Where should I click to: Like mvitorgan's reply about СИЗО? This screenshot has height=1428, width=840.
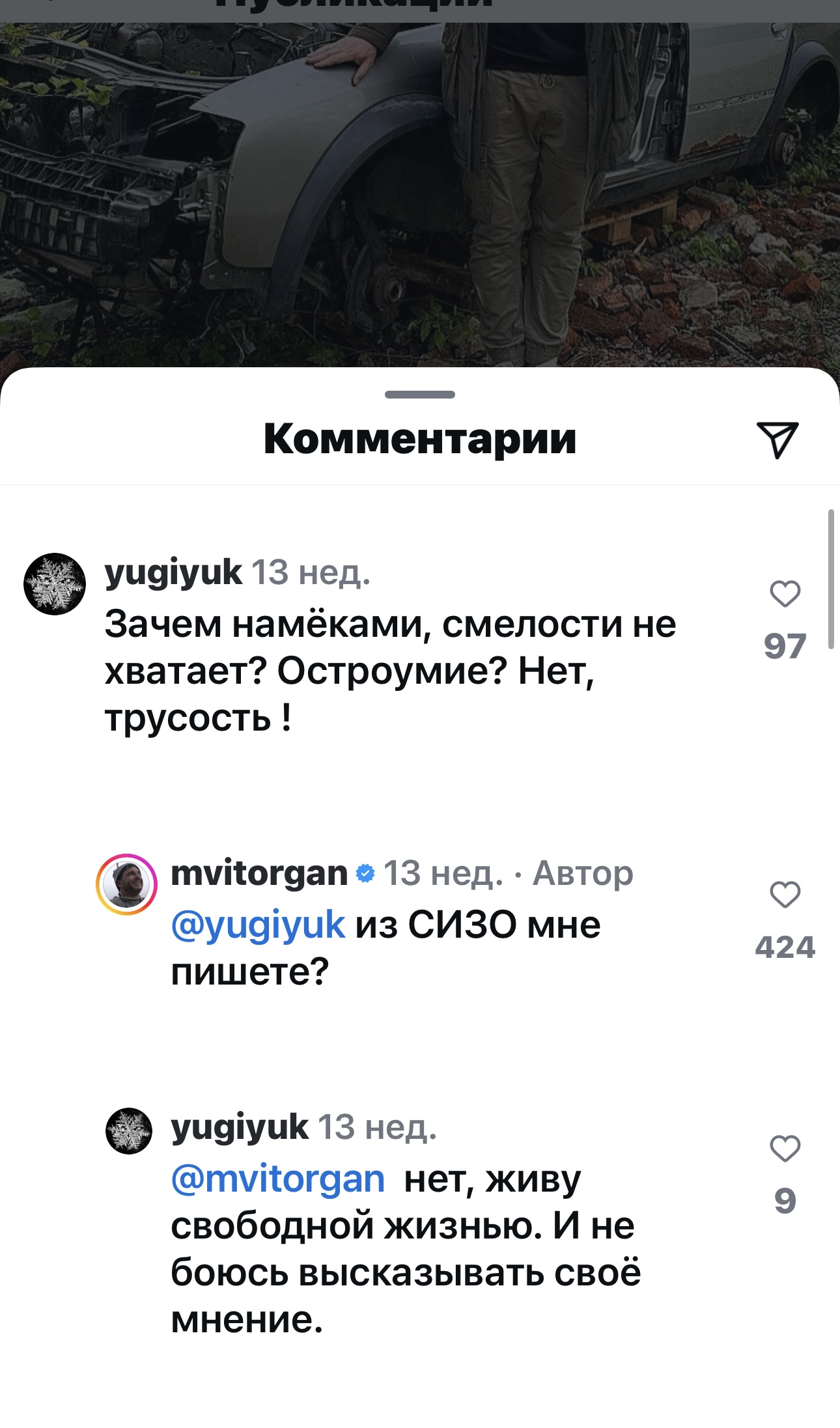point(785,894)
